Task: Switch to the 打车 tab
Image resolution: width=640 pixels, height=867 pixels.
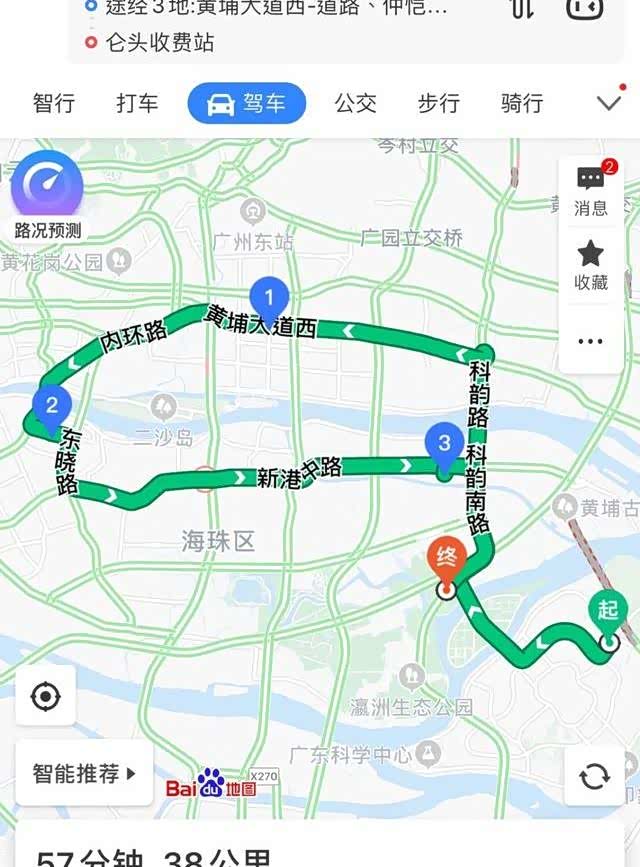Action: click(137, 103)
